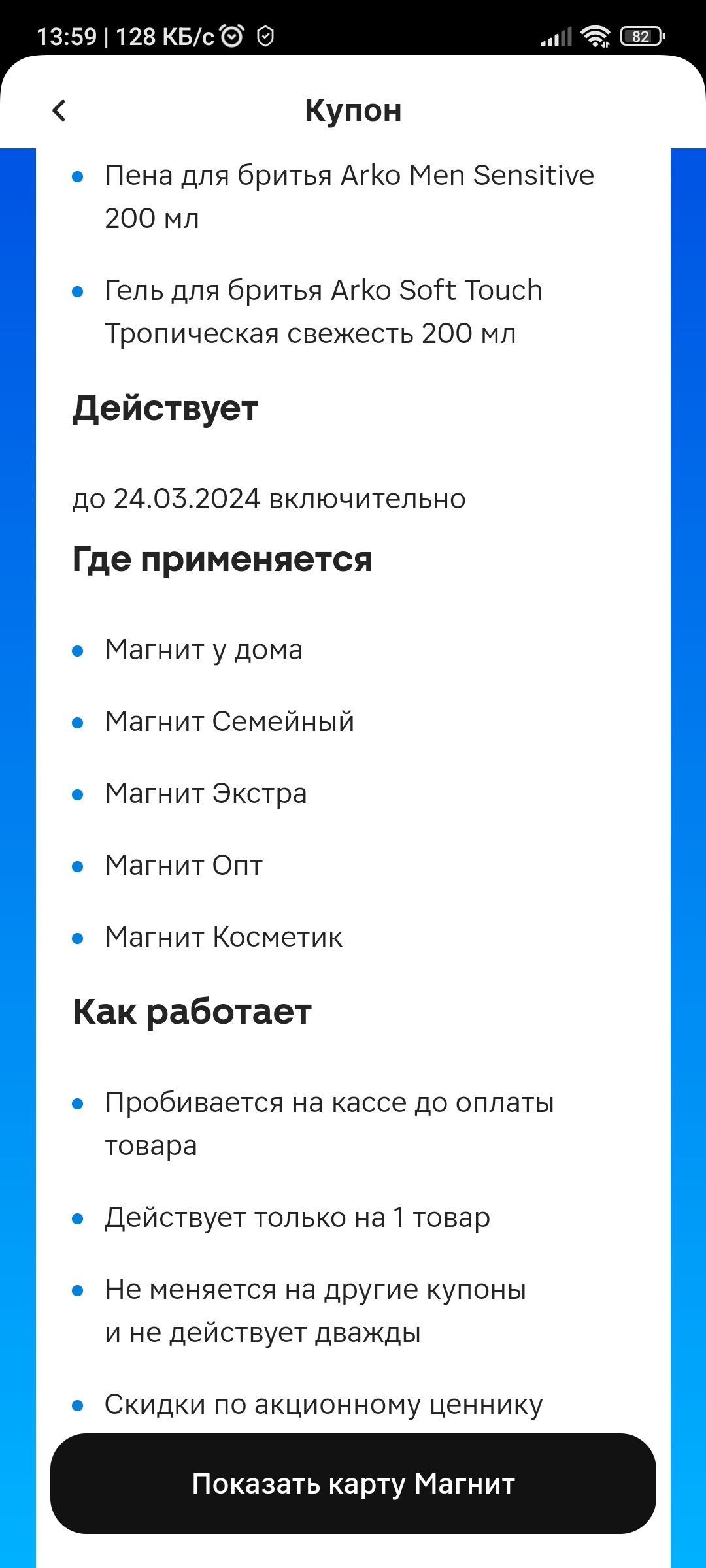Go back from the Купон screen
The width and height of the screenshot is (706, 1568).
pyautogui.click(x=59, y=110)
